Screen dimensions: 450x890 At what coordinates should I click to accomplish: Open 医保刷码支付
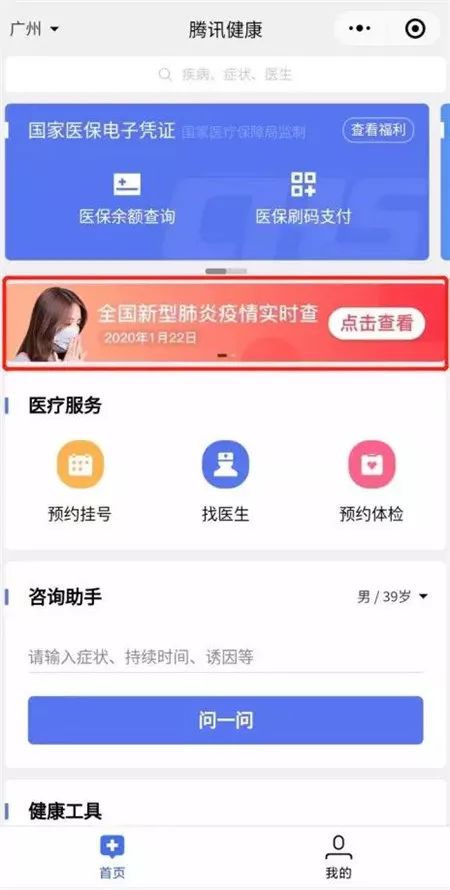(304, 199)
